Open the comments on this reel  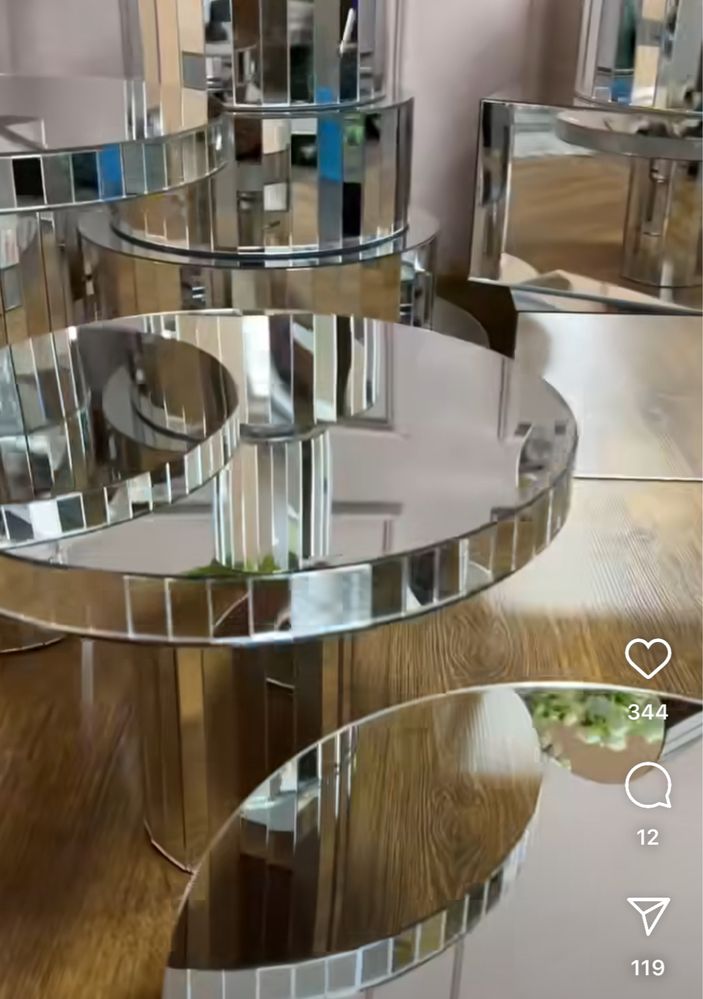(647, 786)
